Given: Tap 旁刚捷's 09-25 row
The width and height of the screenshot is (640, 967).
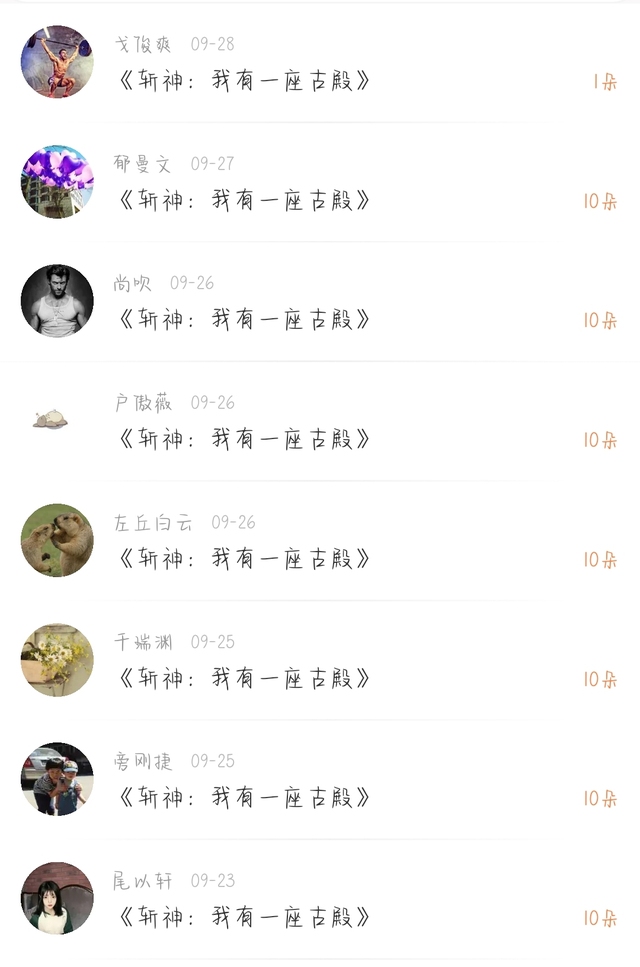Looking at the screenshot, I should click(320, 779).
